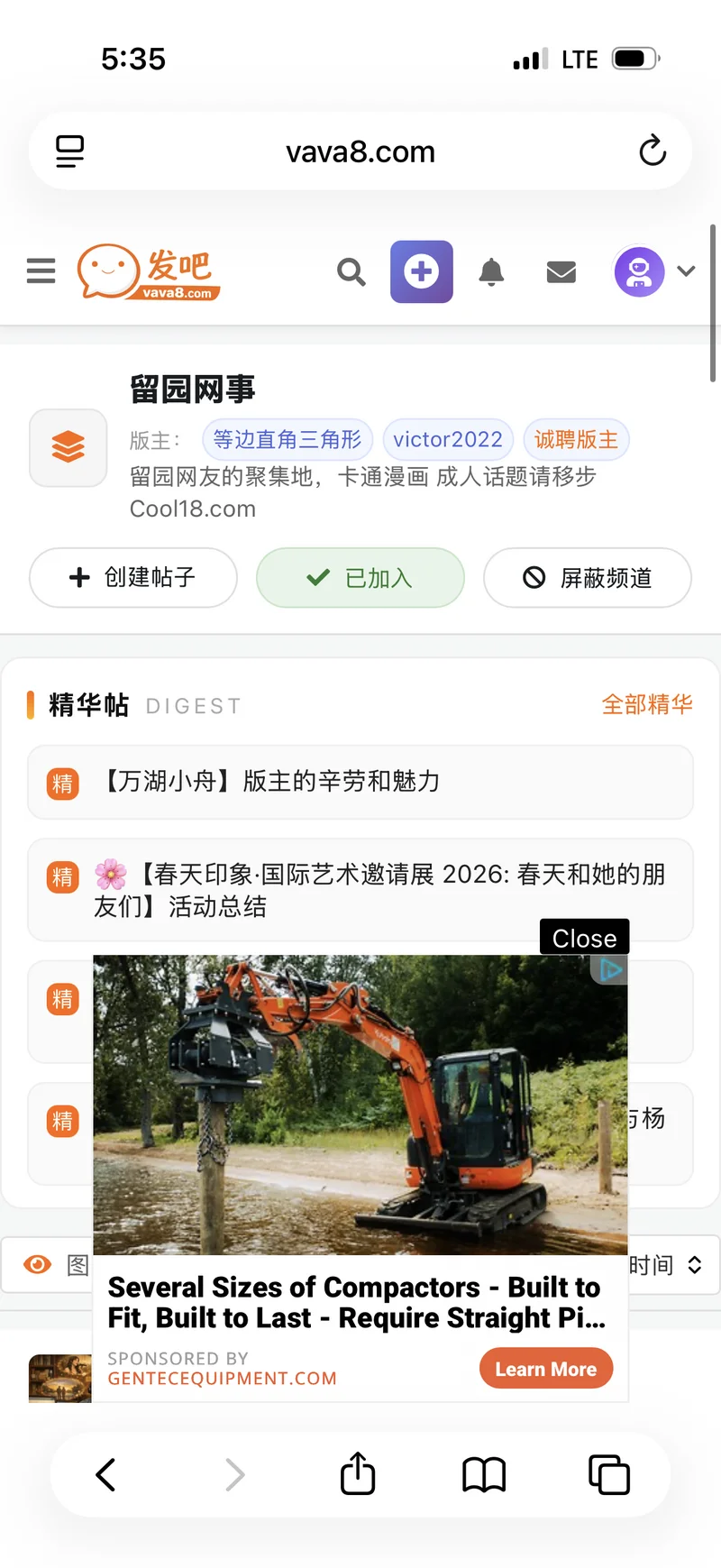Open the hamburger menu
The height and width of the screenshot is (1568, 721).
pyautogui.click(x=41, y=271)
